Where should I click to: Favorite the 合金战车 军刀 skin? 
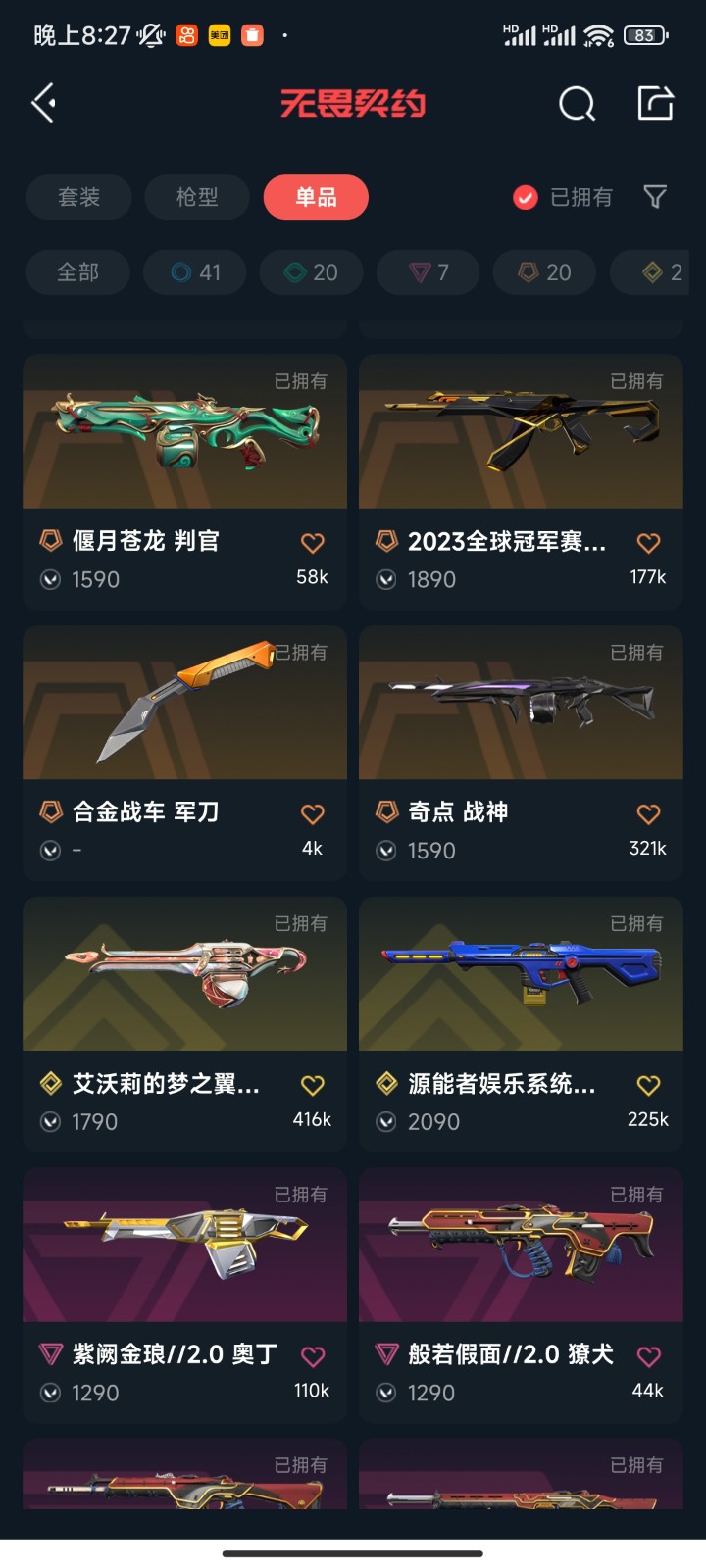[x=312, y=813]
